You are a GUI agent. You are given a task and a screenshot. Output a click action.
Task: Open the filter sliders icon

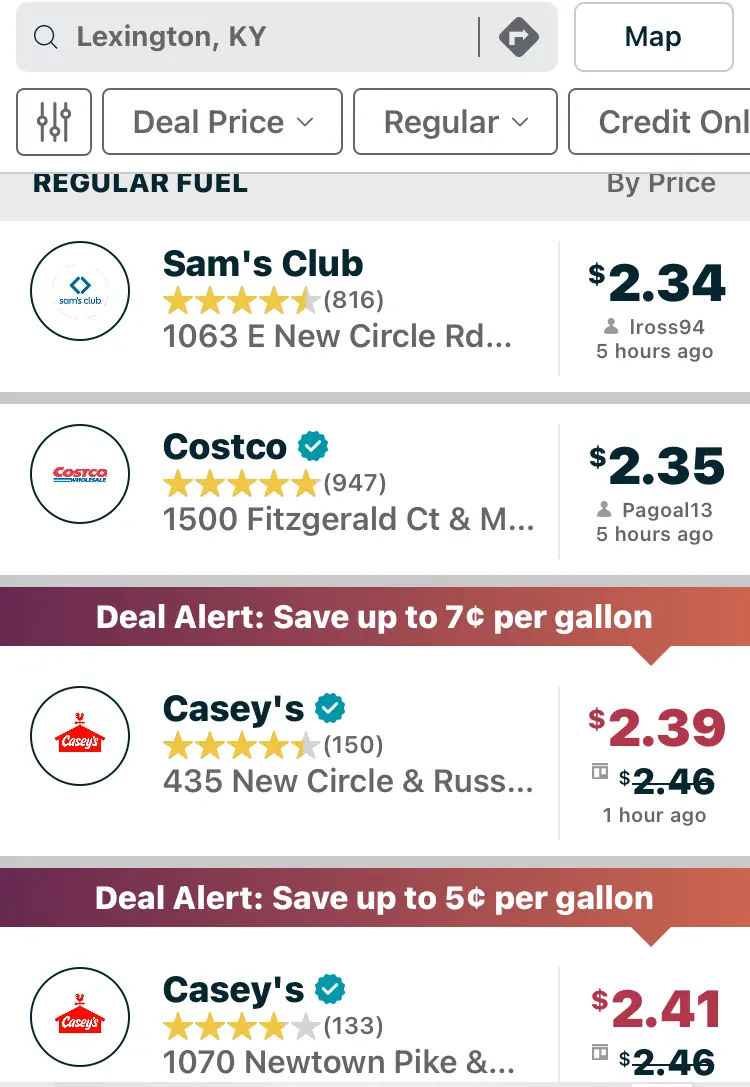click(54, 122)
